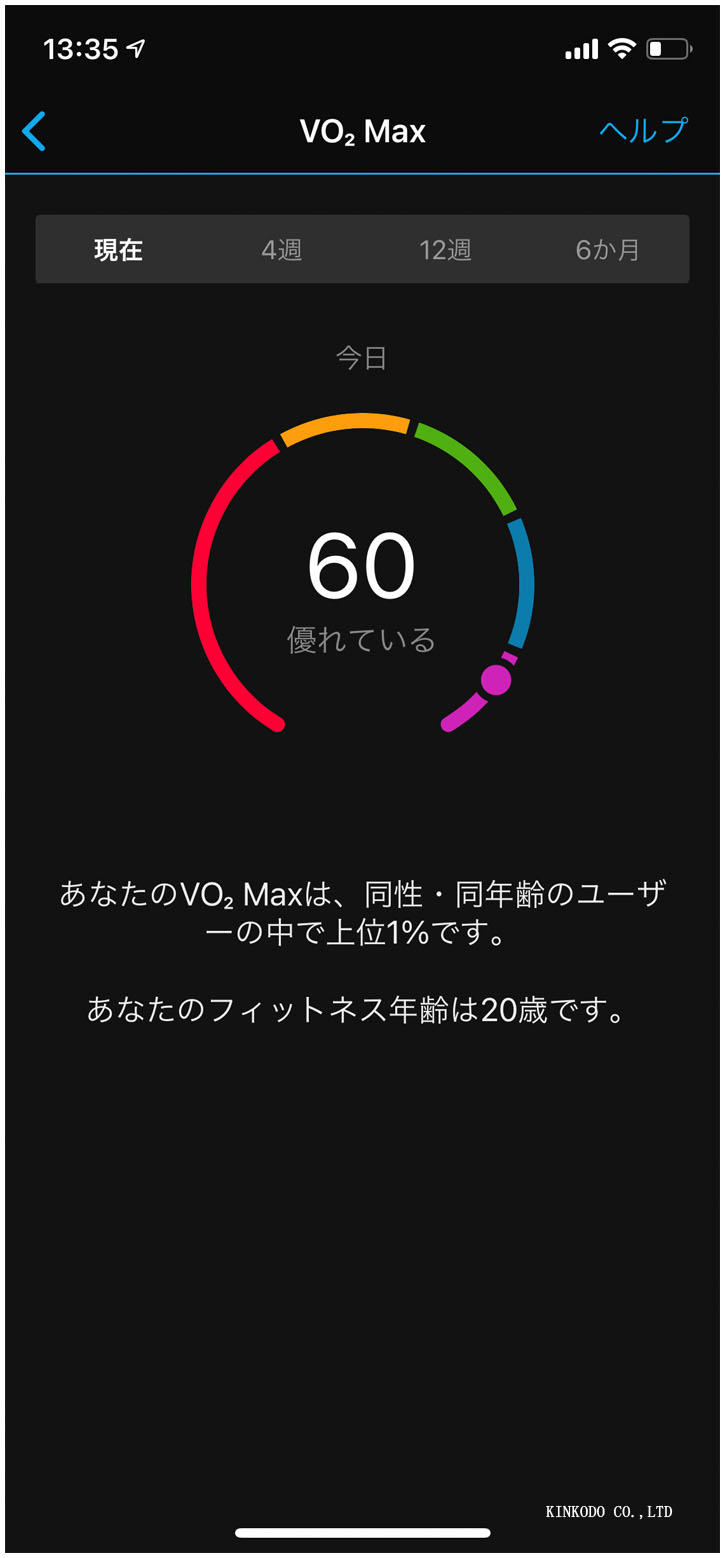Screen dimensions: 725x1558
Task: Select the 6か月 tab
Action: [606, 251]
